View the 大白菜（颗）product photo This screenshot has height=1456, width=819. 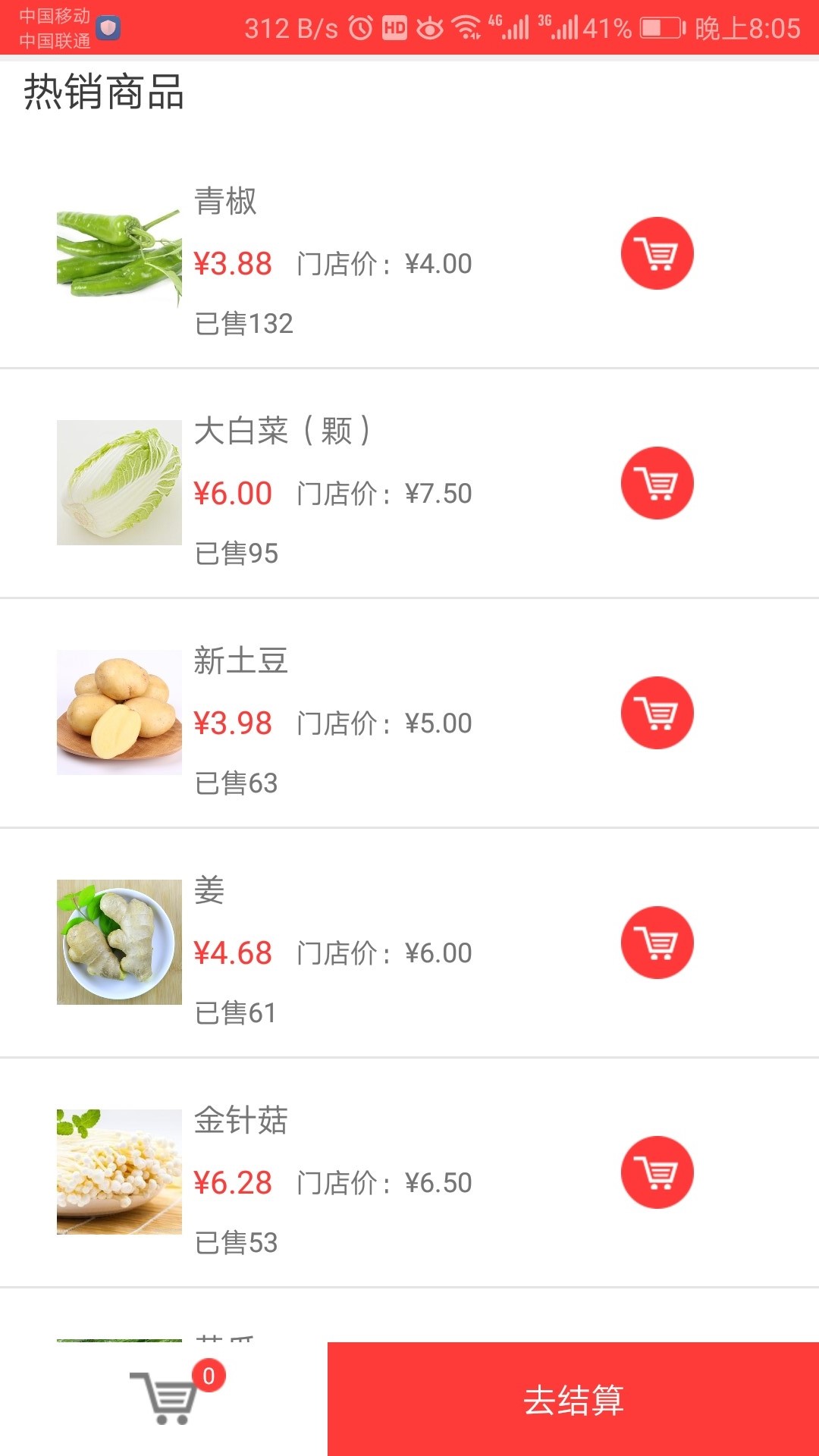coord(118,483)
